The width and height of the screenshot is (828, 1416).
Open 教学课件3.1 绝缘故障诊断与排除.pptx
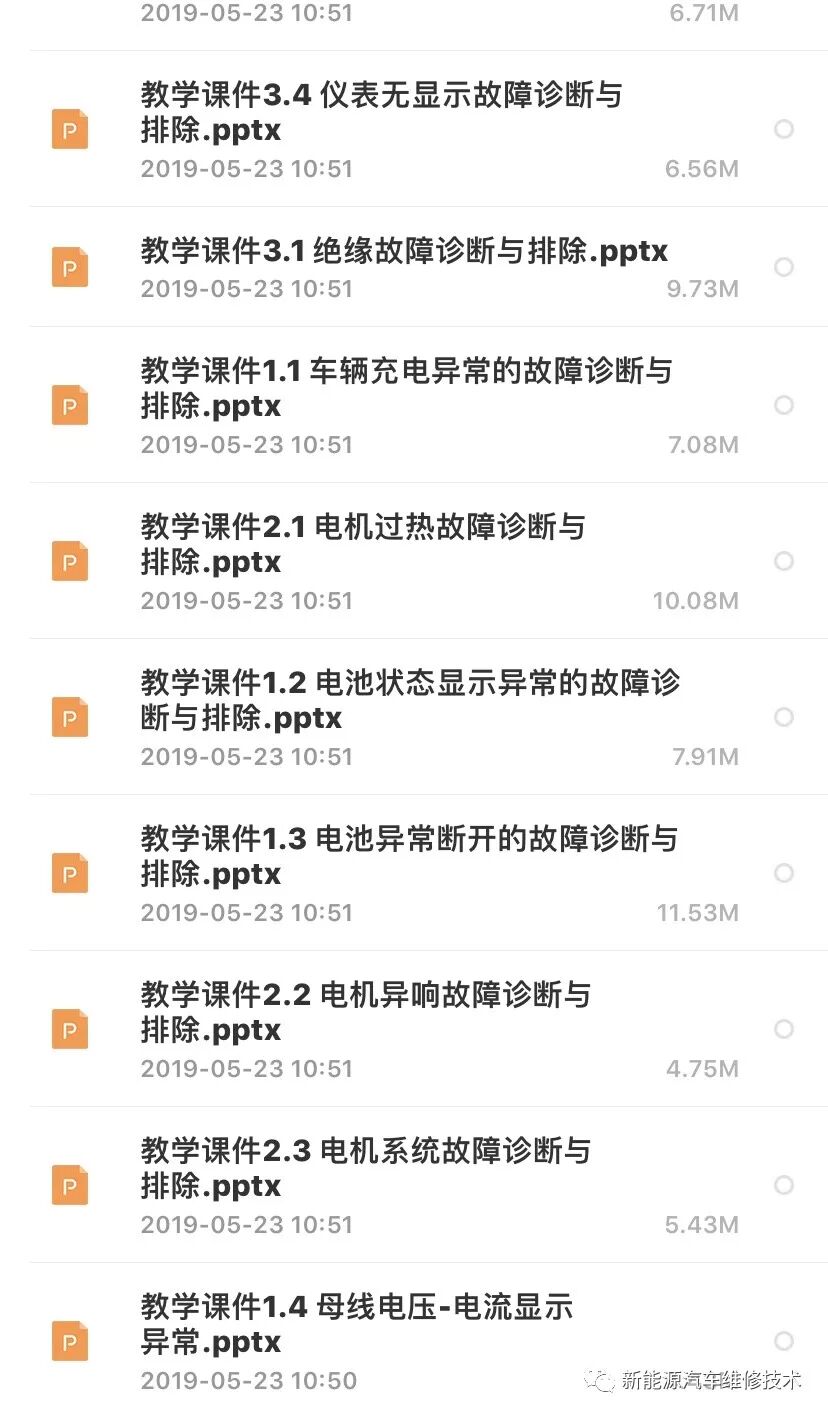tap(404, 251)
